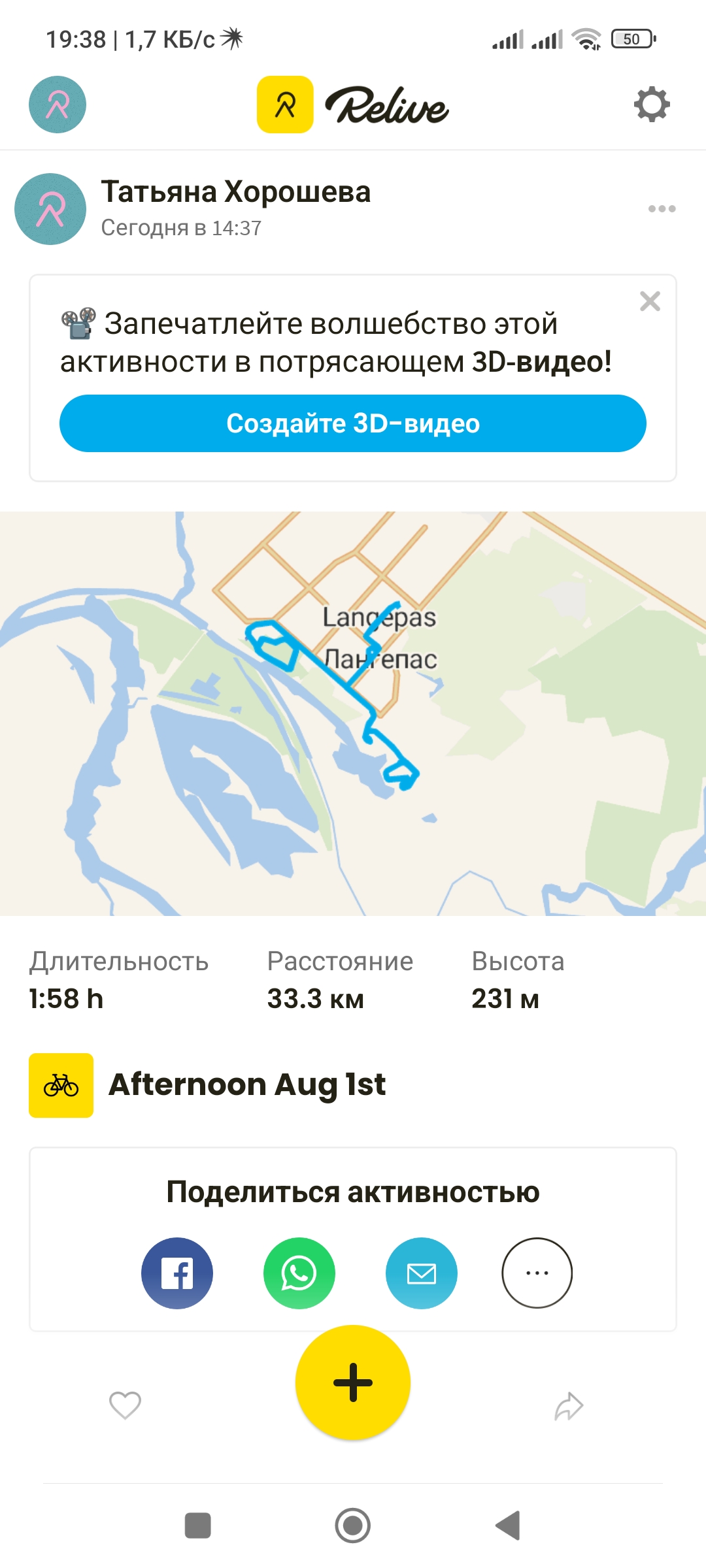The image size is (706, 1568).
Task: Dismiss the 3D-video promo banner
Action: (650, 301)
